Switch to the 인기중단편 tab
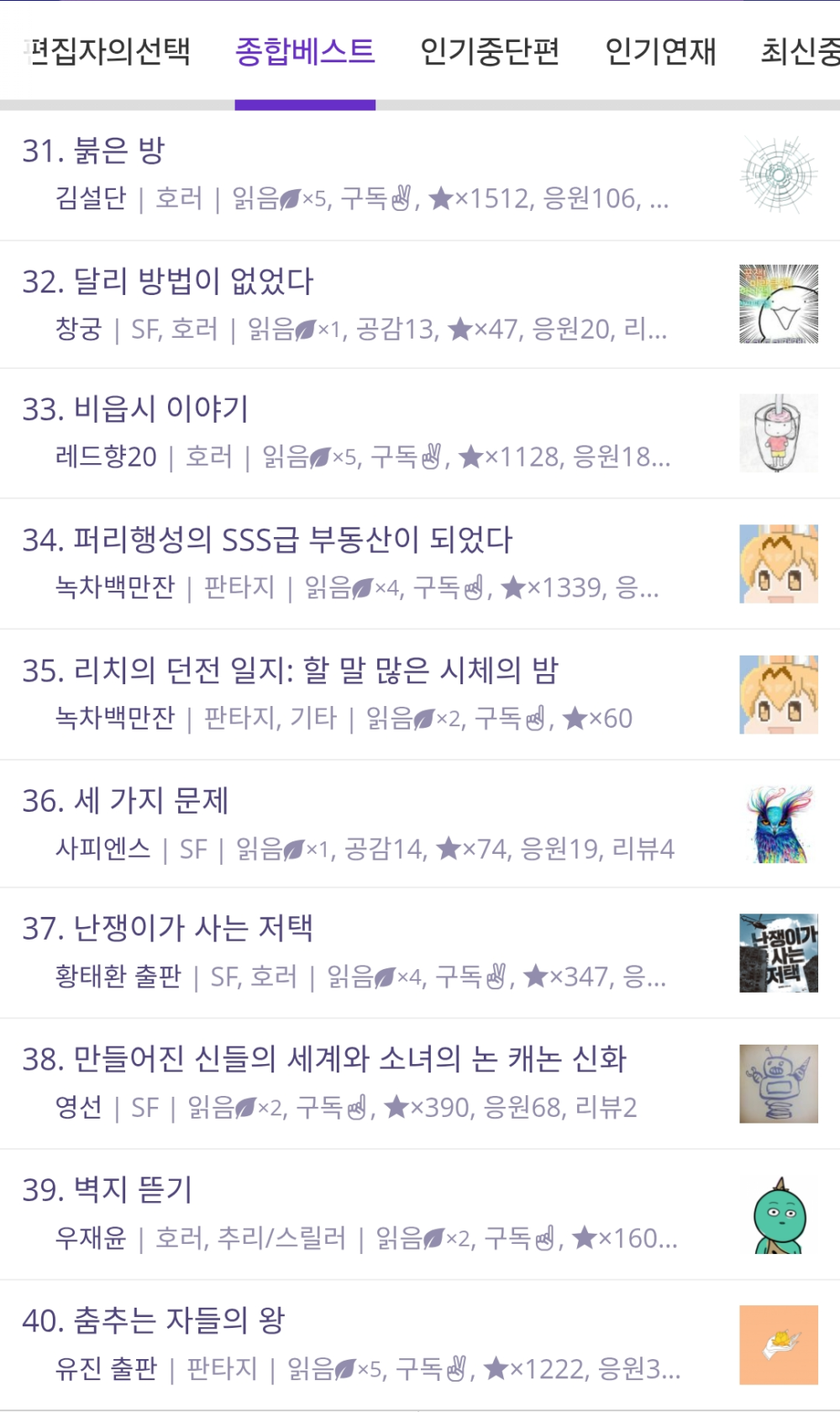Image resolution: width=840 pixels, height=1412 pixels. tap(490, 52)
